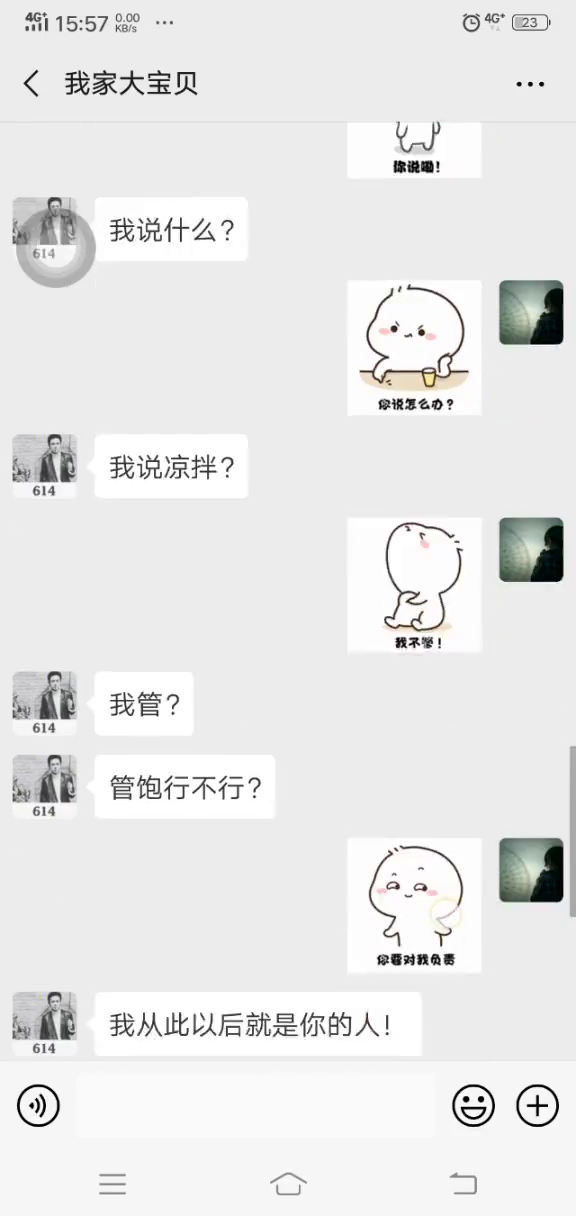576x1216 pixels.
Task: Switch to voice message input
Action: click(38, 1105)
